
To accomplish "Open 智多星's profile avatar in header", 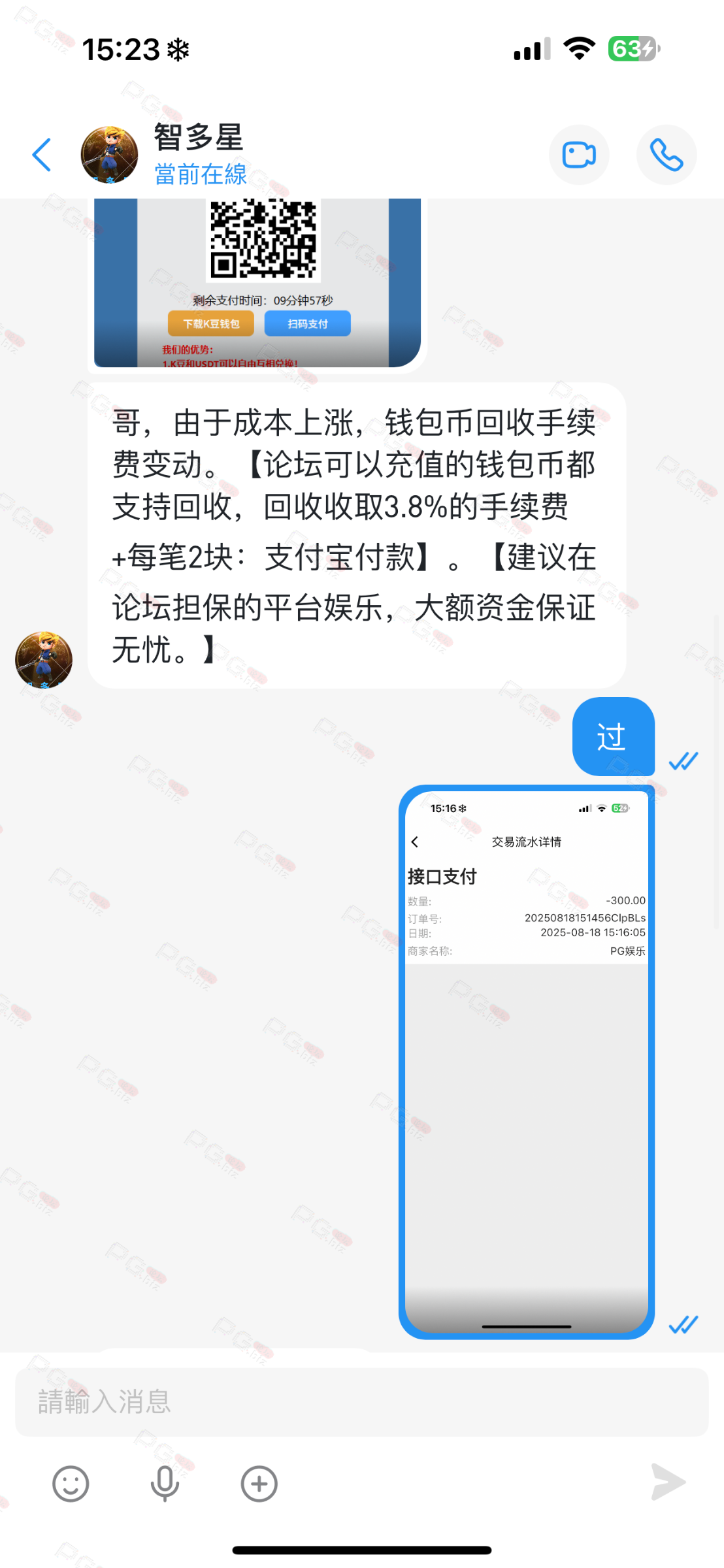I will pyautogui.click(x=109, y=155).
